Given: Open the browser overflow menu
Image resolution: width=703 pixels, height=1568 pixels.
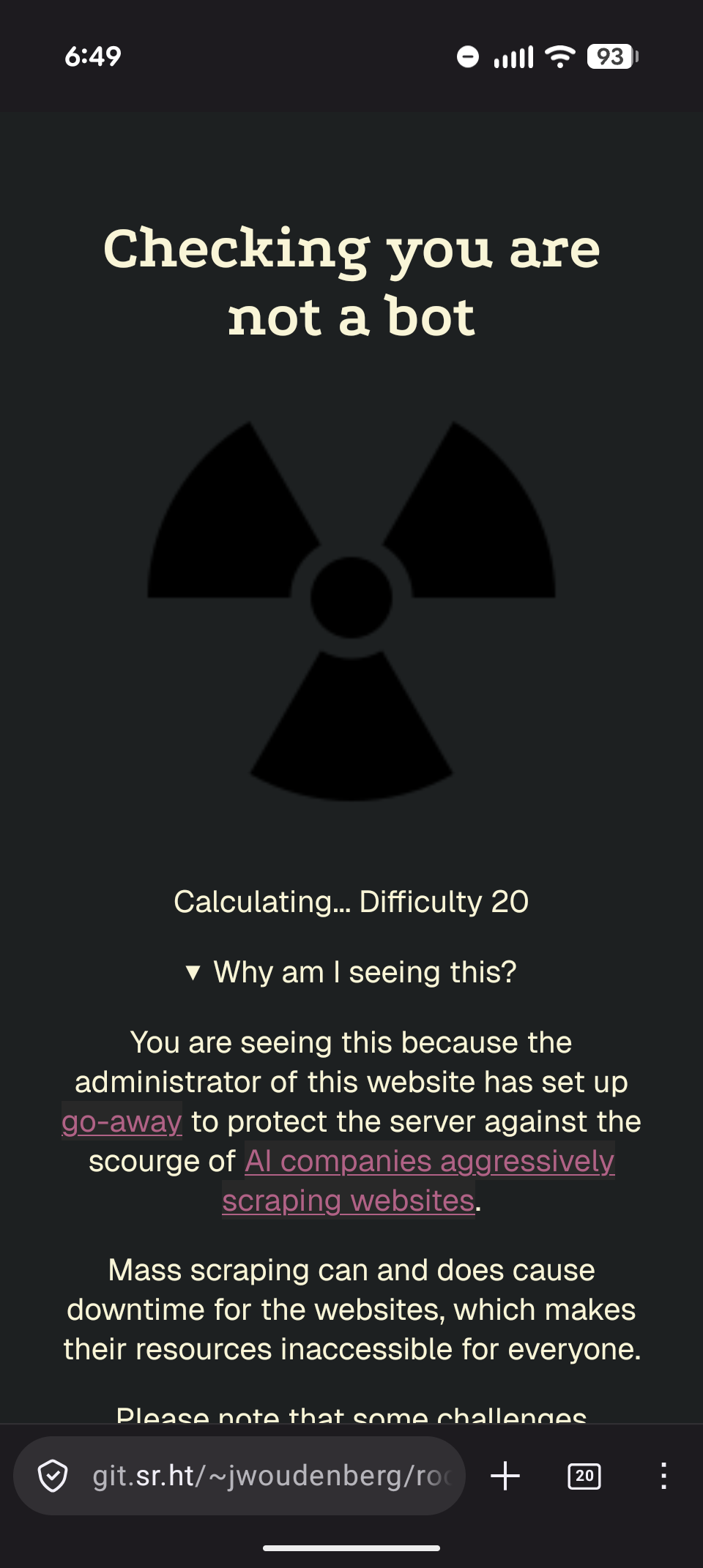Looking at the screenshot, I should 663,1476.
